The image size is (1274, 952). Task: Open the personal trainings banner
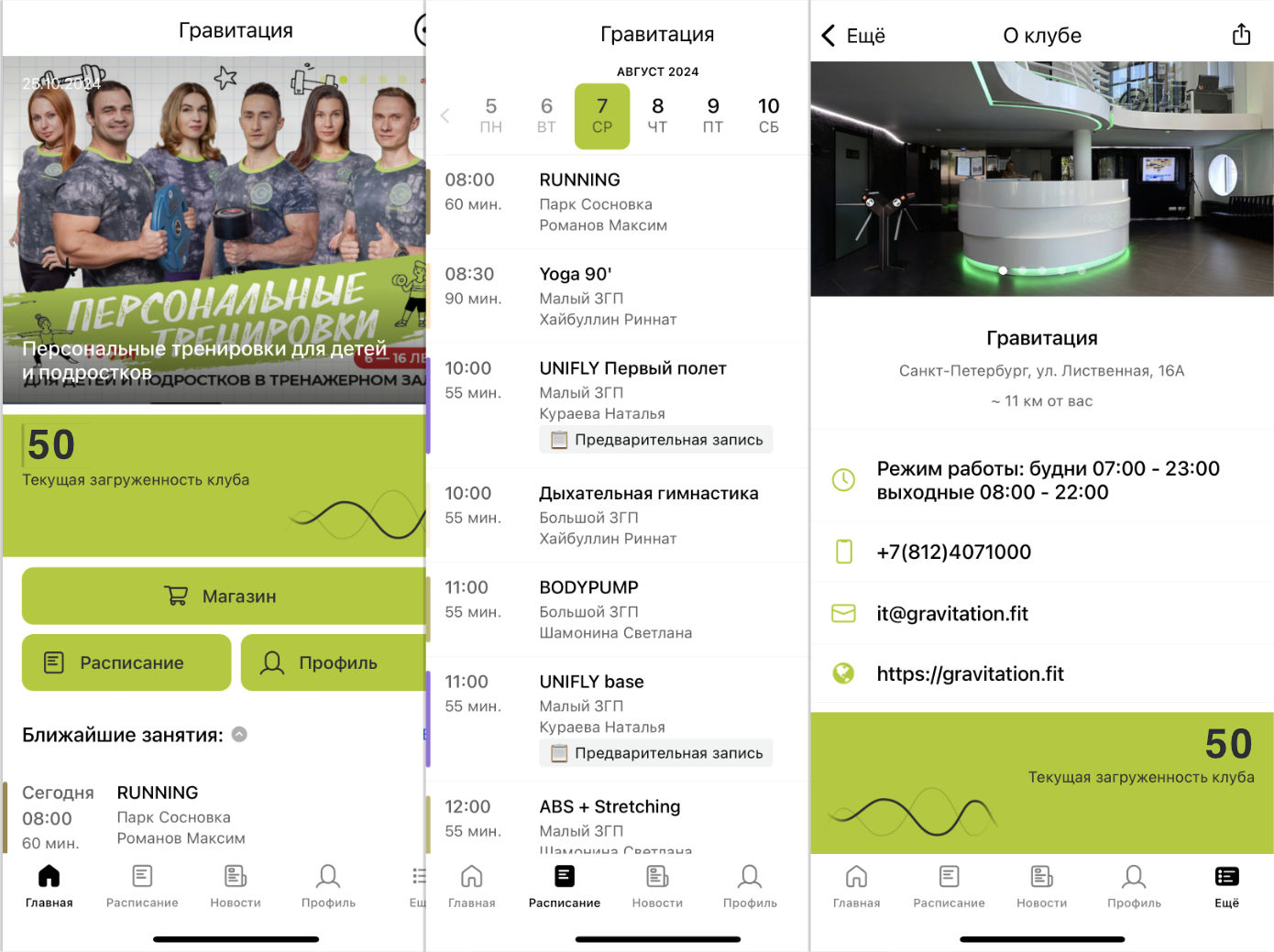pyautogui.click(x=214, y=230)
